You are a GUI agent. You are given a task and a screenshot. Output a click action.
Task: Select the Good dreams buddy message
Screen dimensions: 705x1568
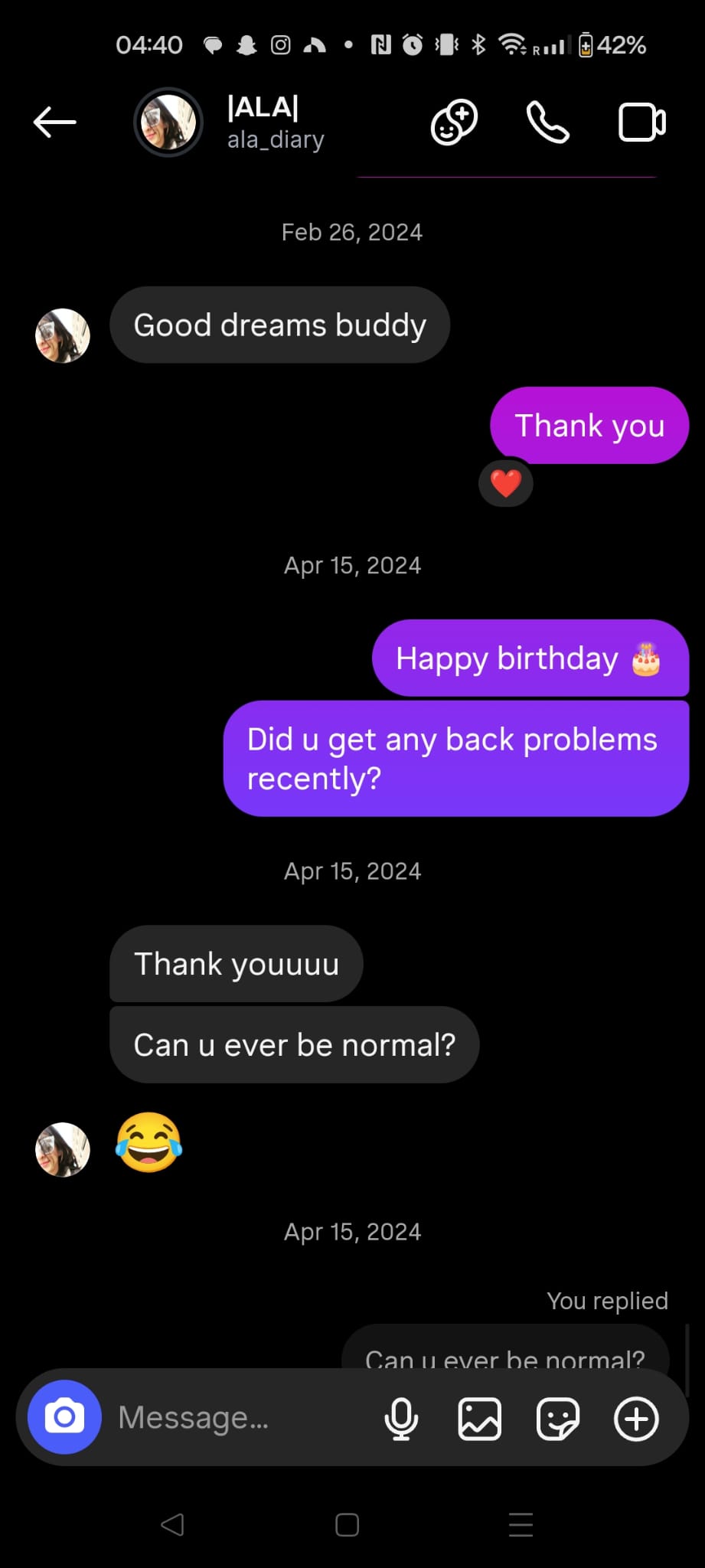point(279,325)
